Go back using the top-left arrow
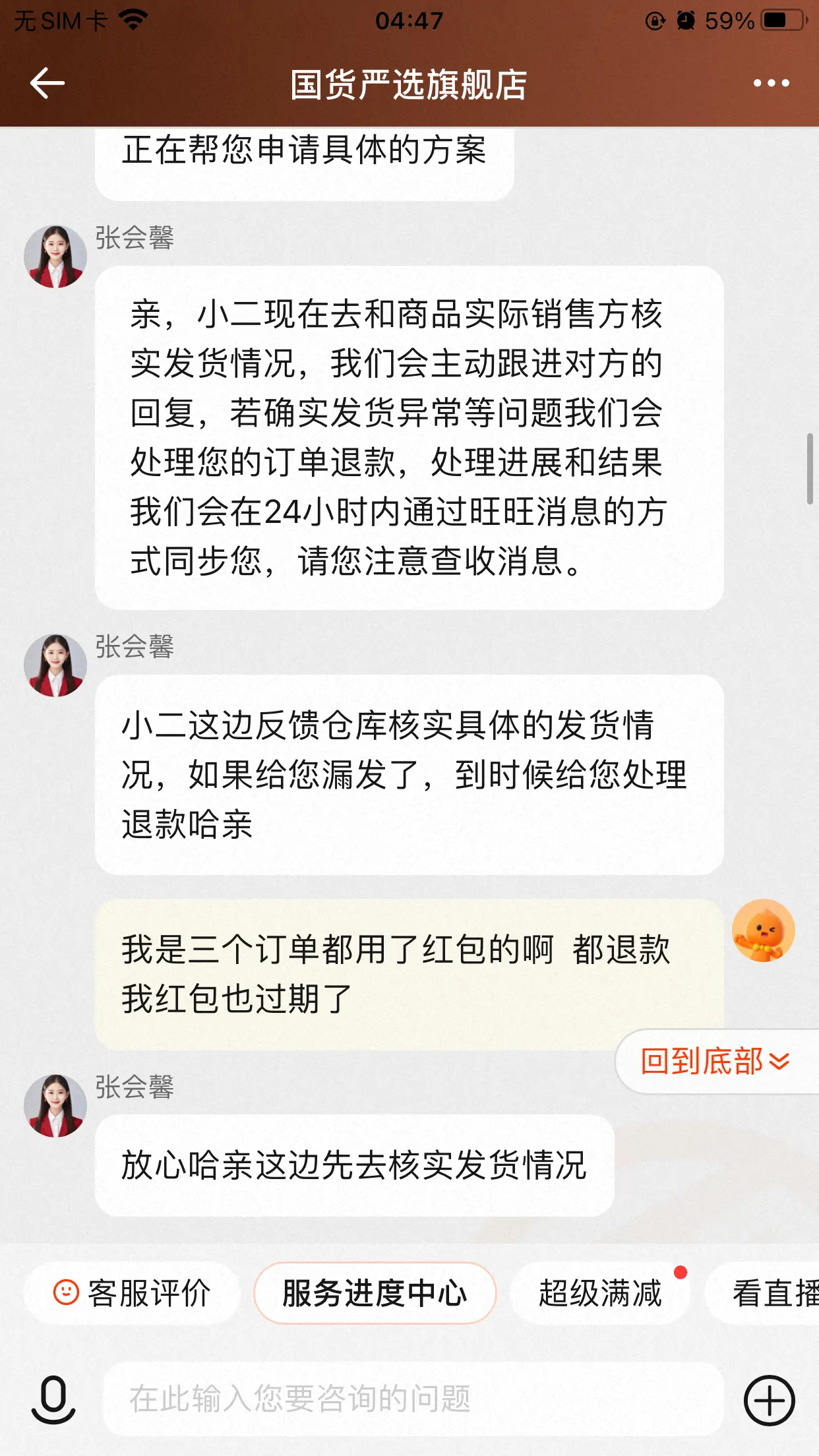Viewport: 819px width, 1456px height. click(x=47, y=84)
